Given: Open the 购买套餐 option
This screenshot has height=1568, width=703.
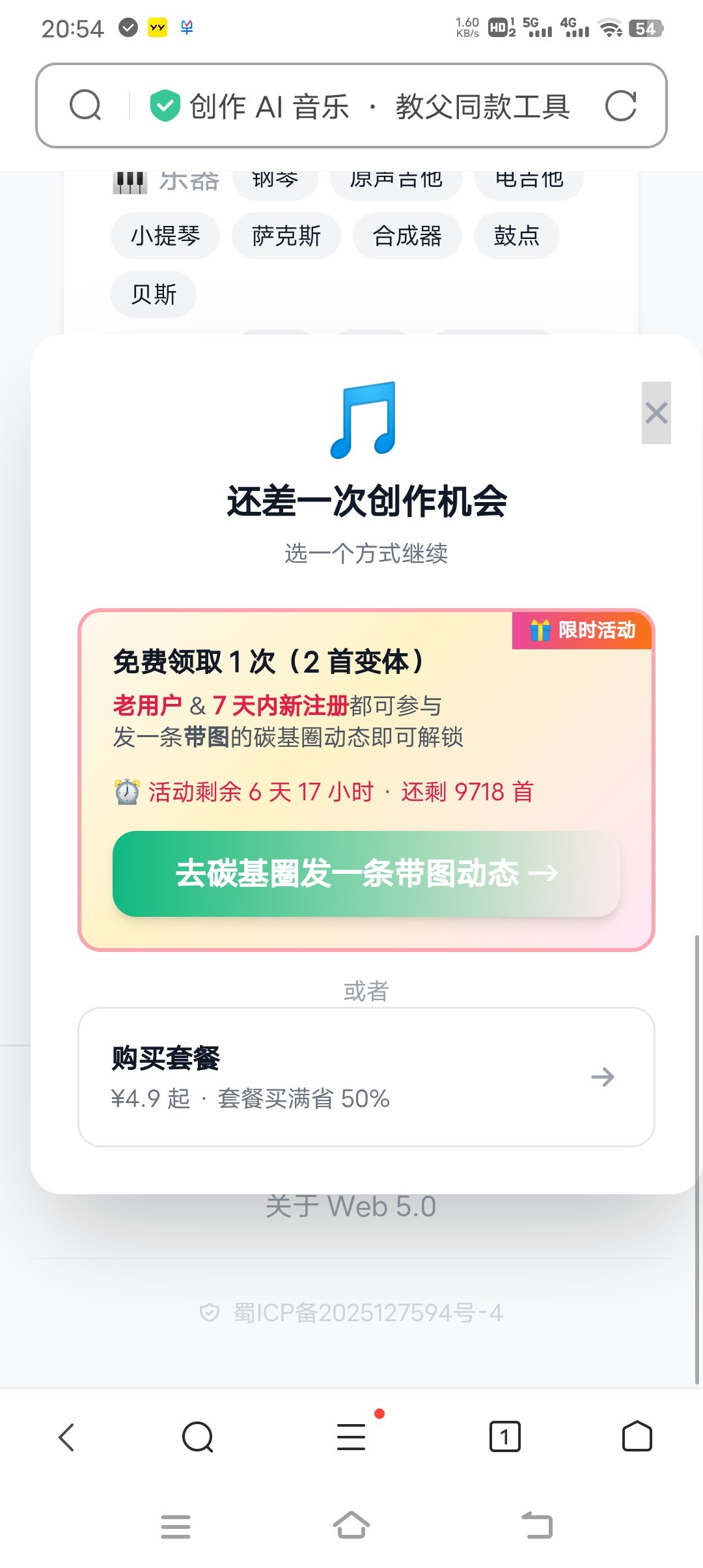Looking at the screenshot, I should point(366,1076).
